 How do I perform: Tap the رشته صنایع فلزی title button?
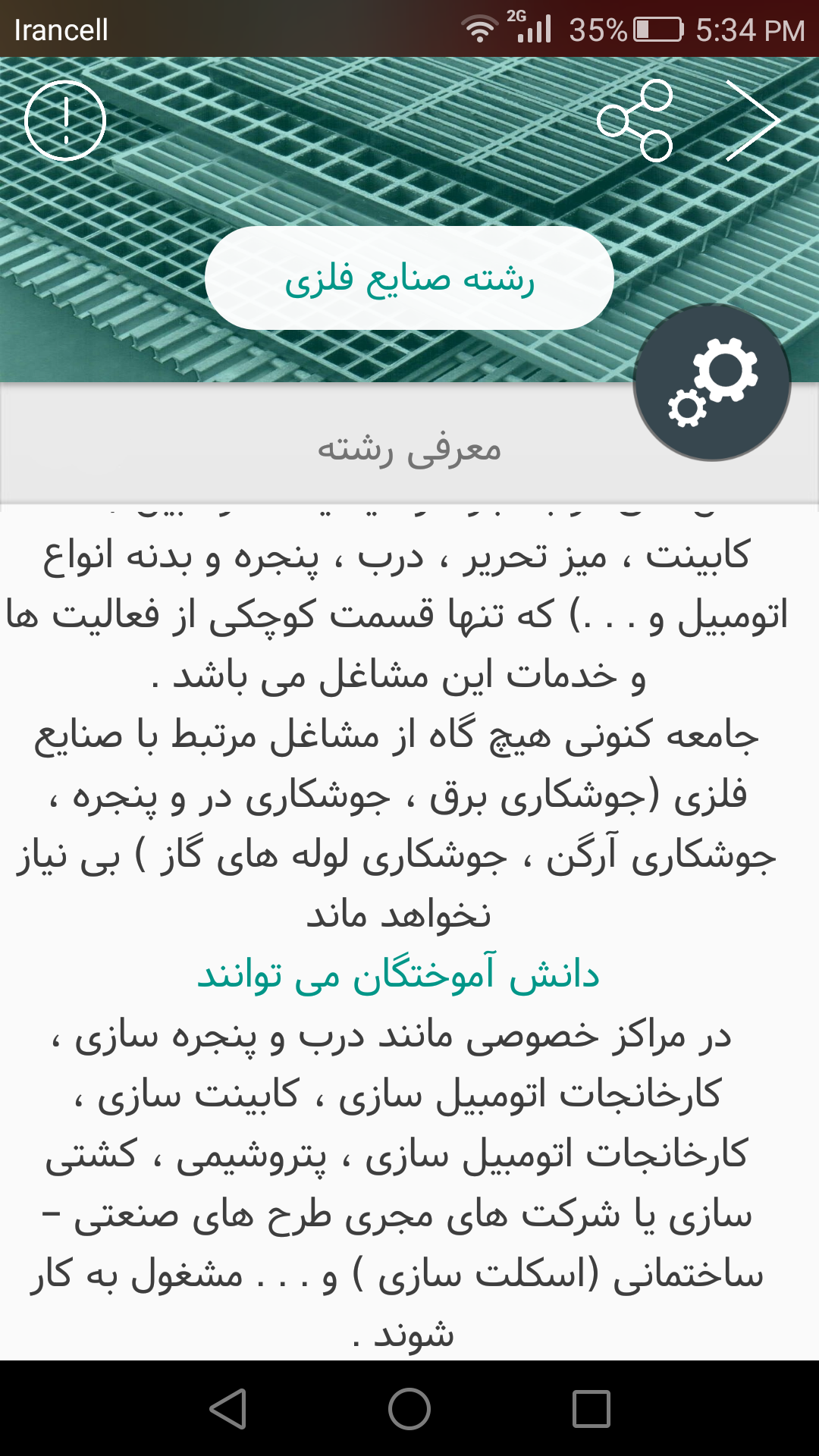click(409, 278)
